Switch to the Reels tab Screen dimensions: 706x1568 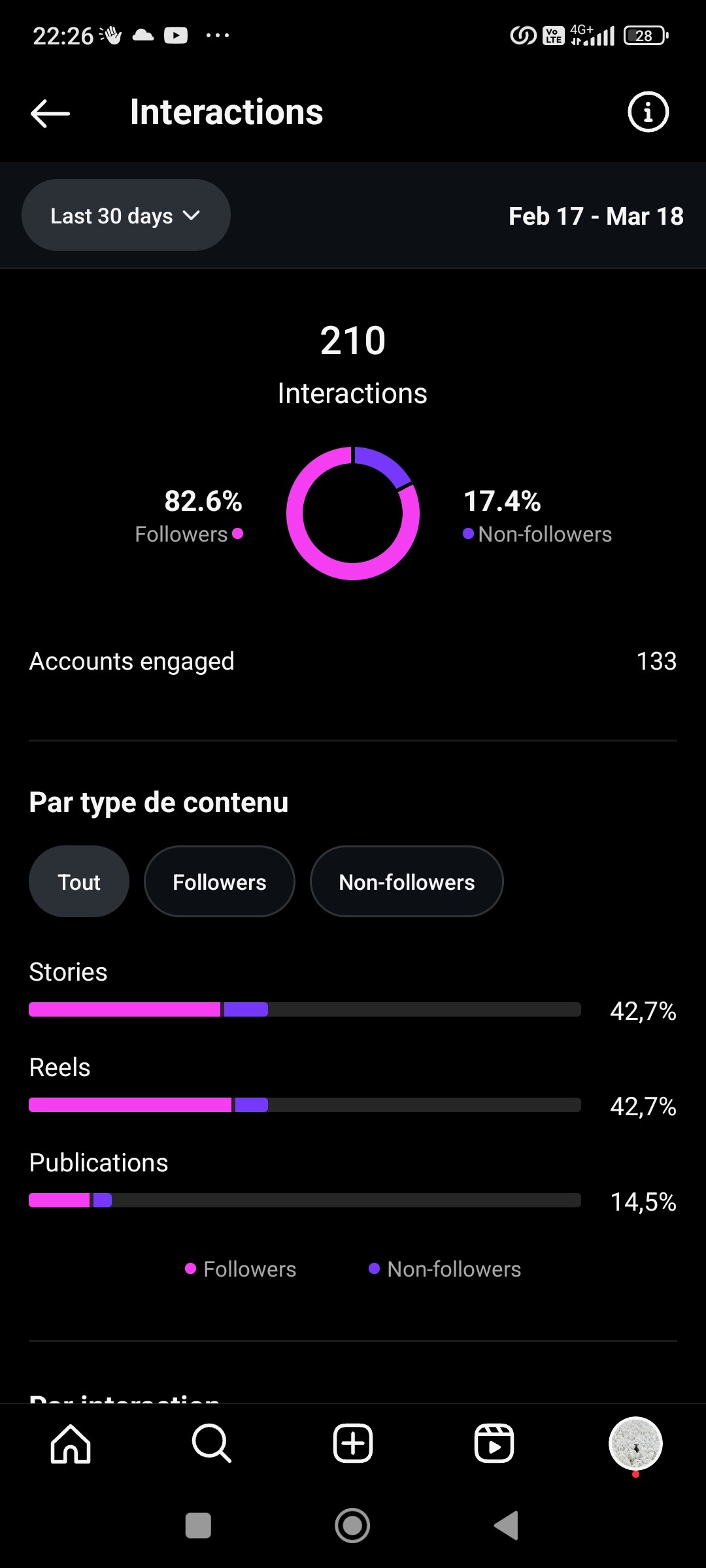tap(494, 1444)
